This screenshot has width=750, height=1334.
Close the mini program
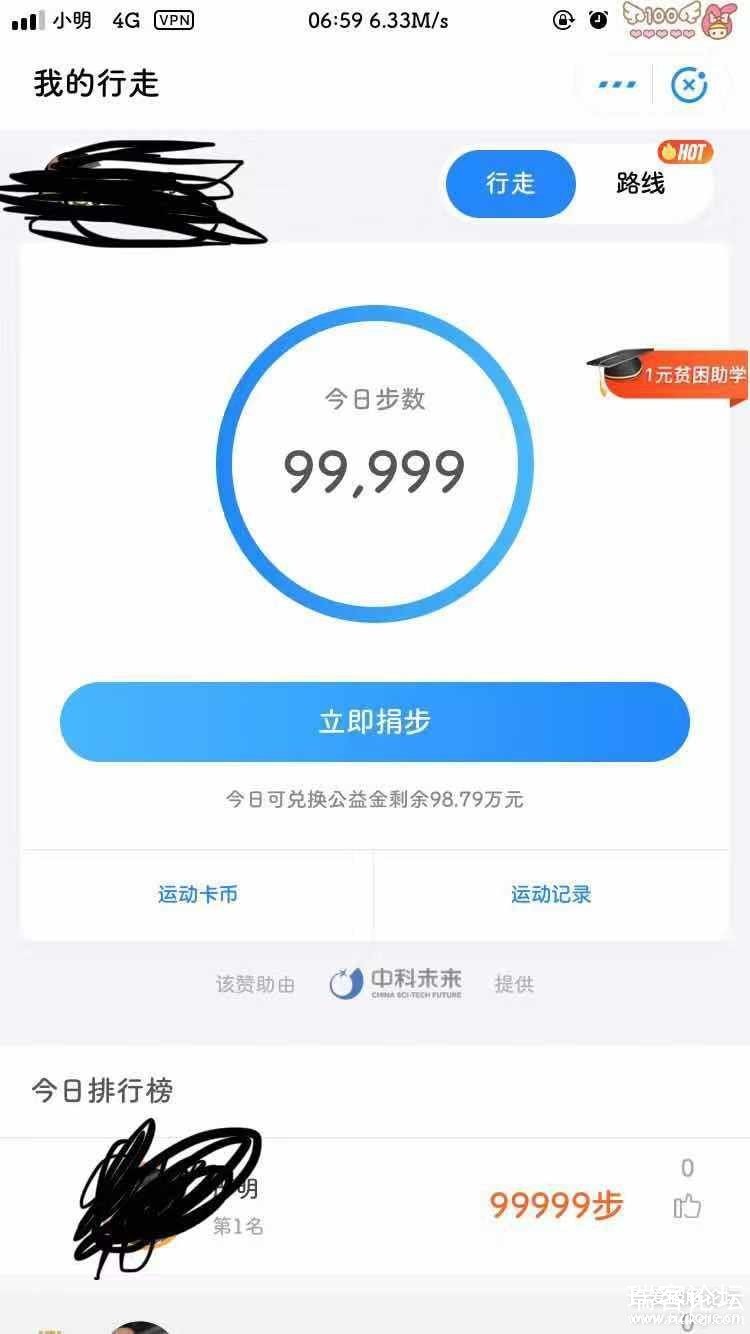[688, 85]
